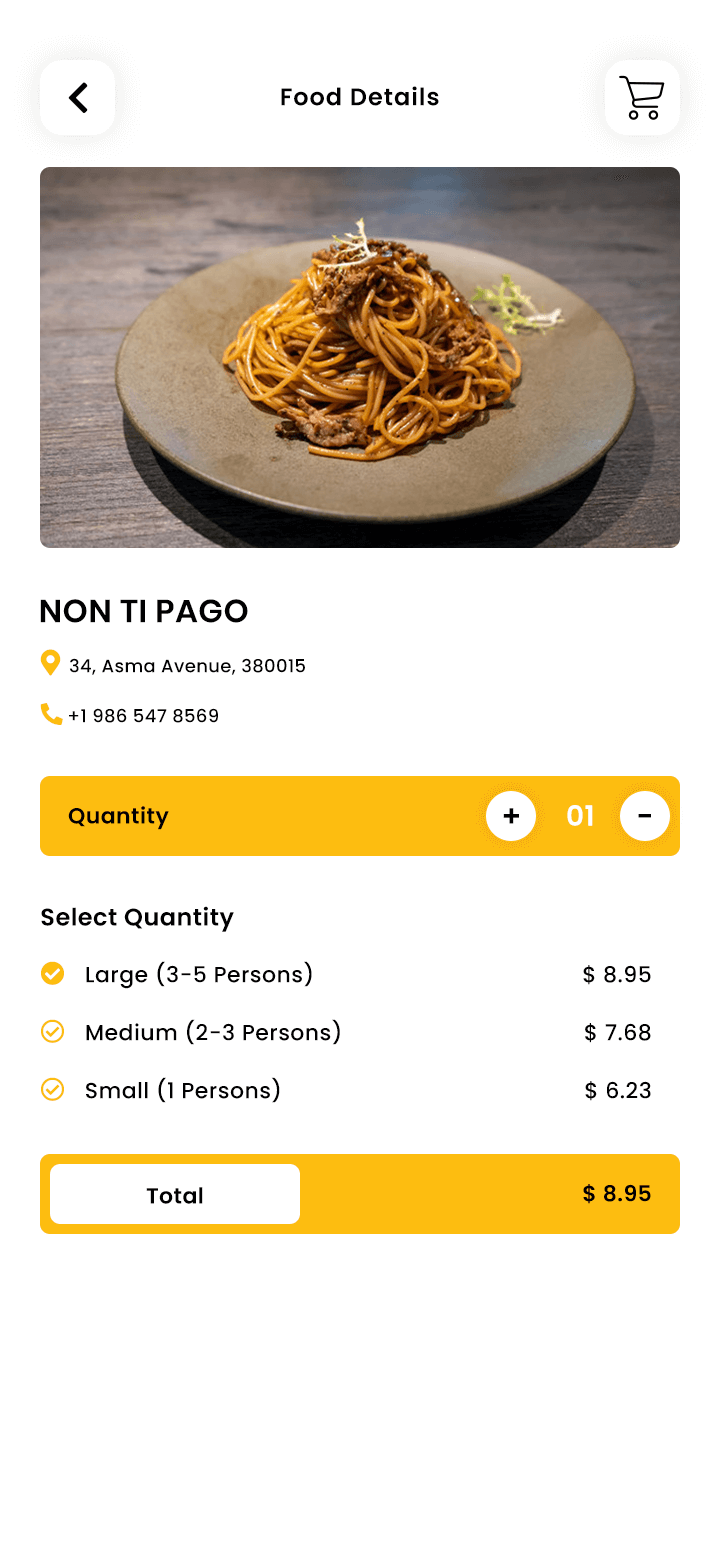Viewport: 720px width, 1560px height.
Task: Select the Large (3-5 Persons) option
Action: [346, 974]
